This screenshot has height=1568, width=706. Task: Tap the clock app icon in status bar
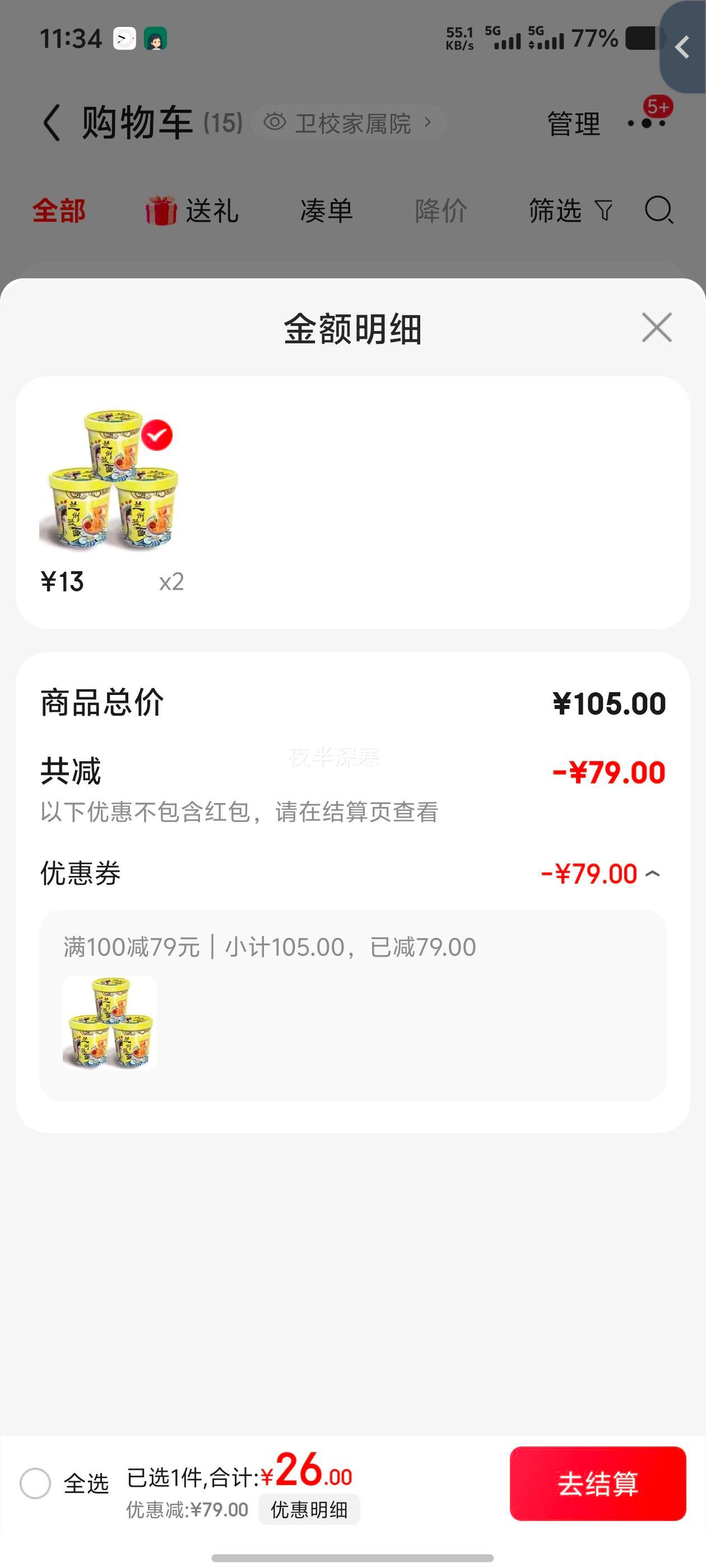click(123, 38)
